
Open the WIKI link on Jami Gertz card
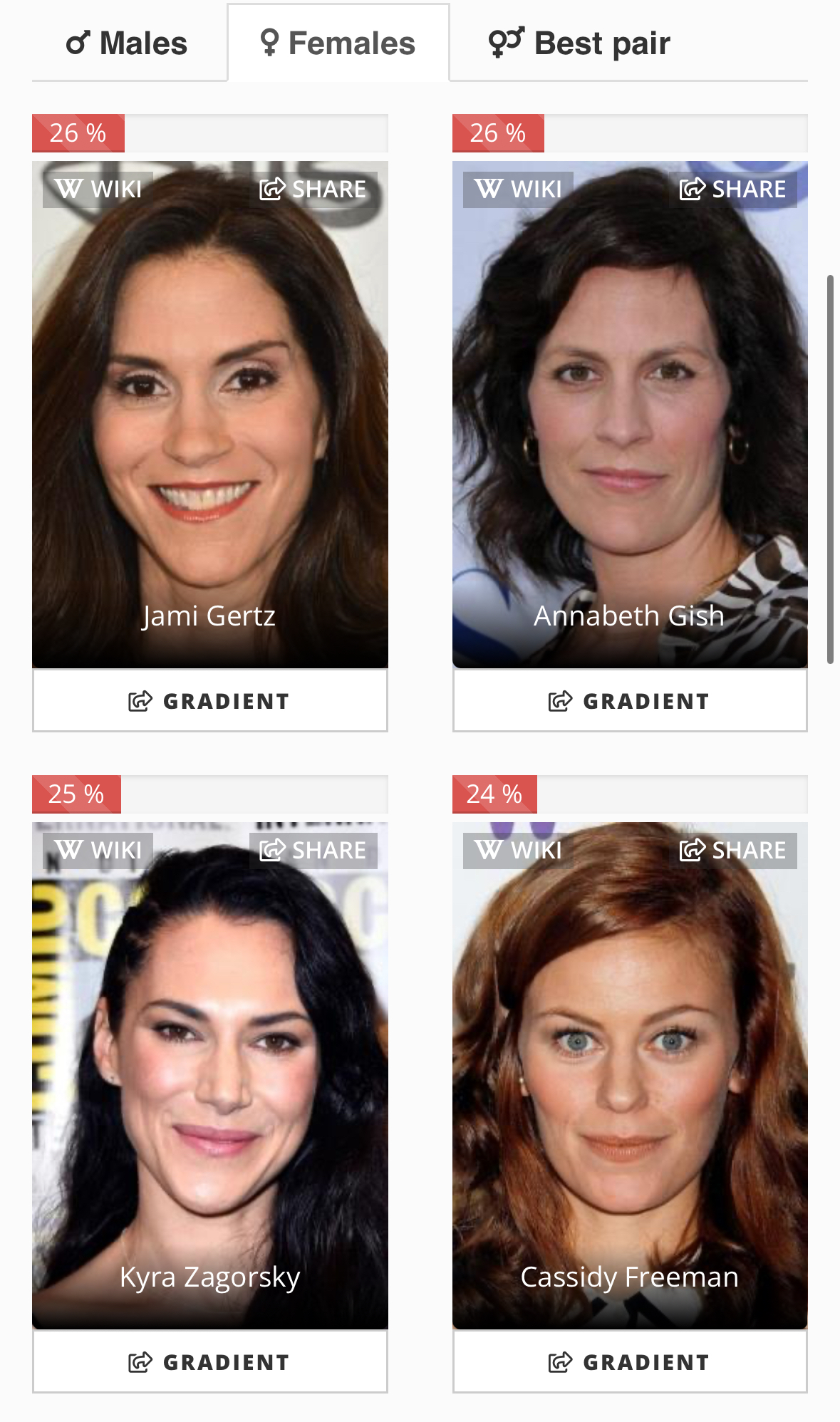(98, 190)
